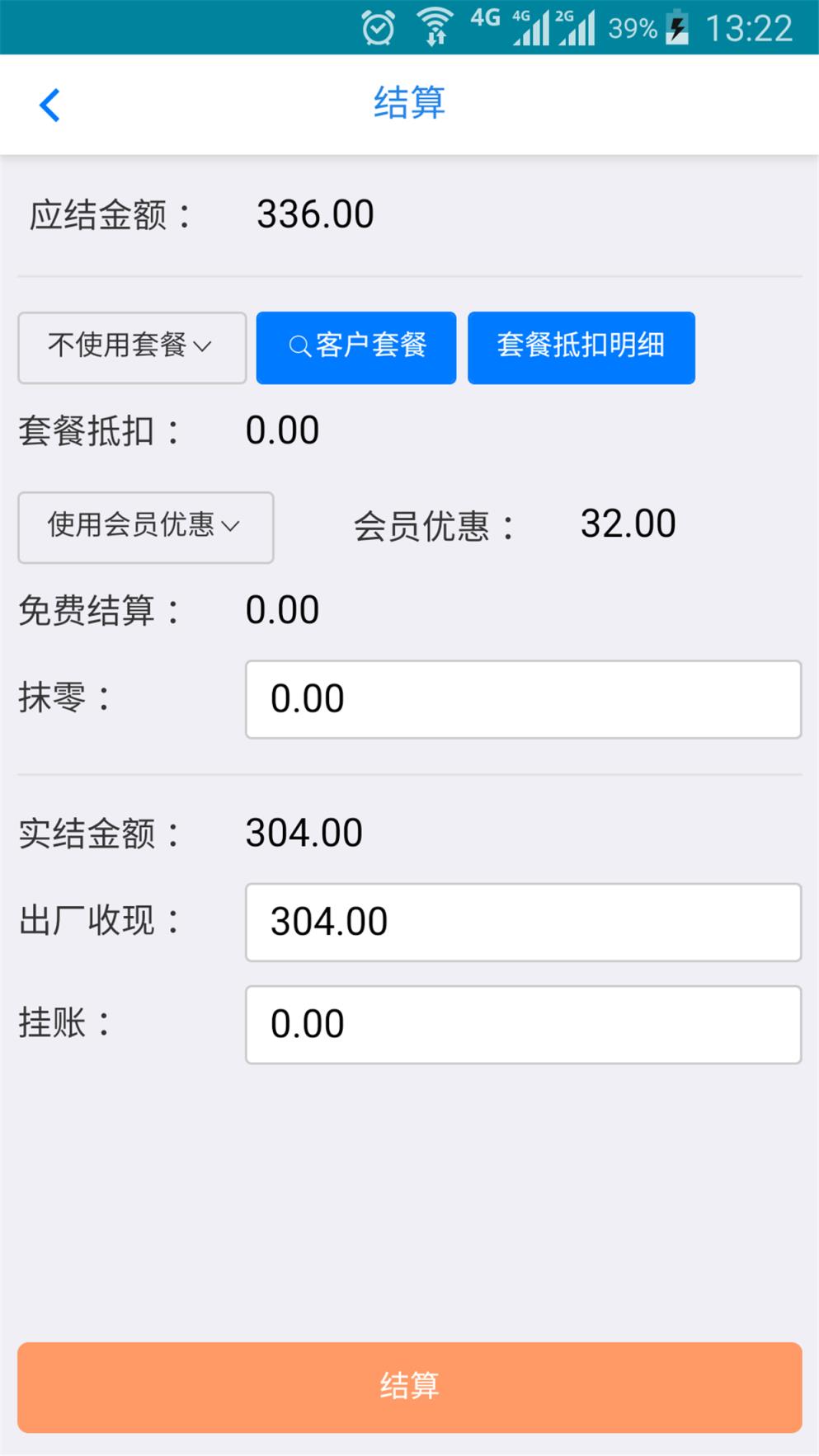The width and height of the screenshot is (819, 1456).
Task: Click the magnifier icon on 客户套餐 button
Action: (299, 347)
